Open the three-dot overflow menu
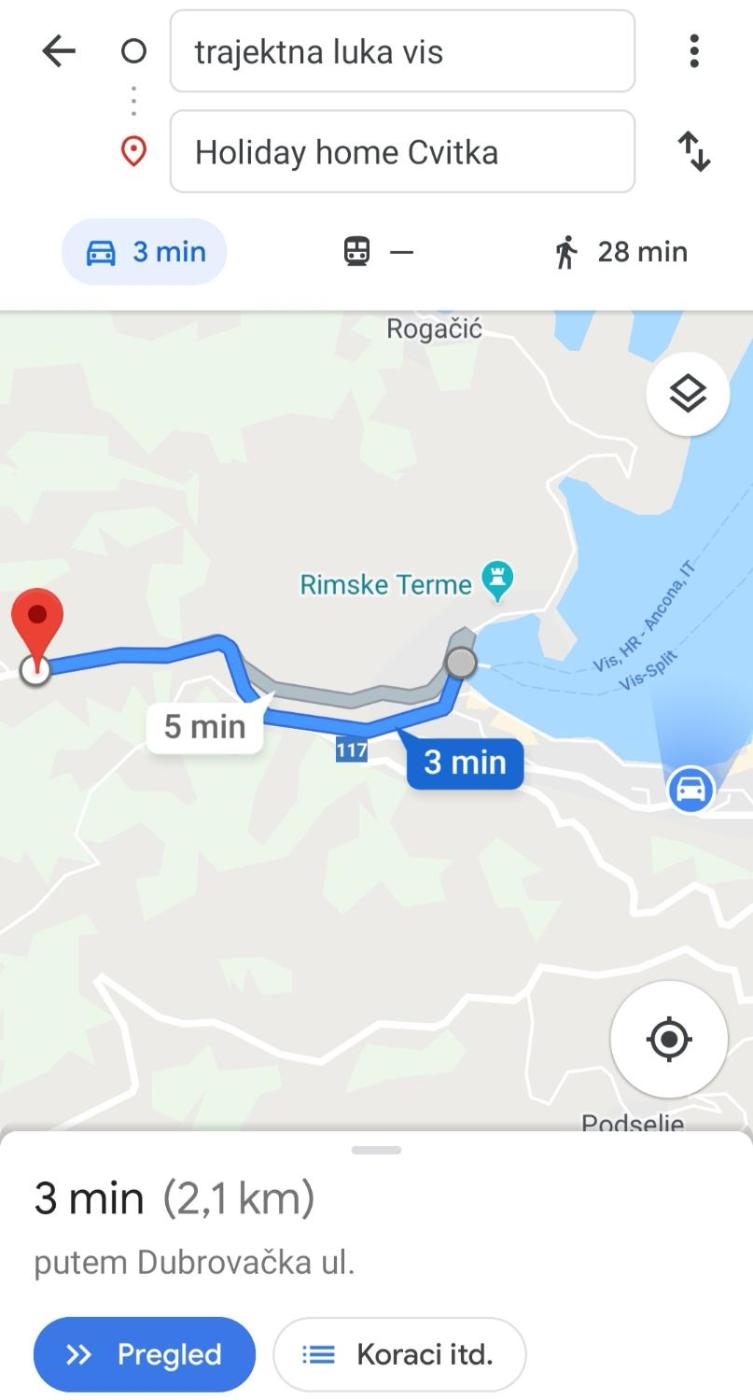Screen dimensions: 753x1400 pos(694,51)
